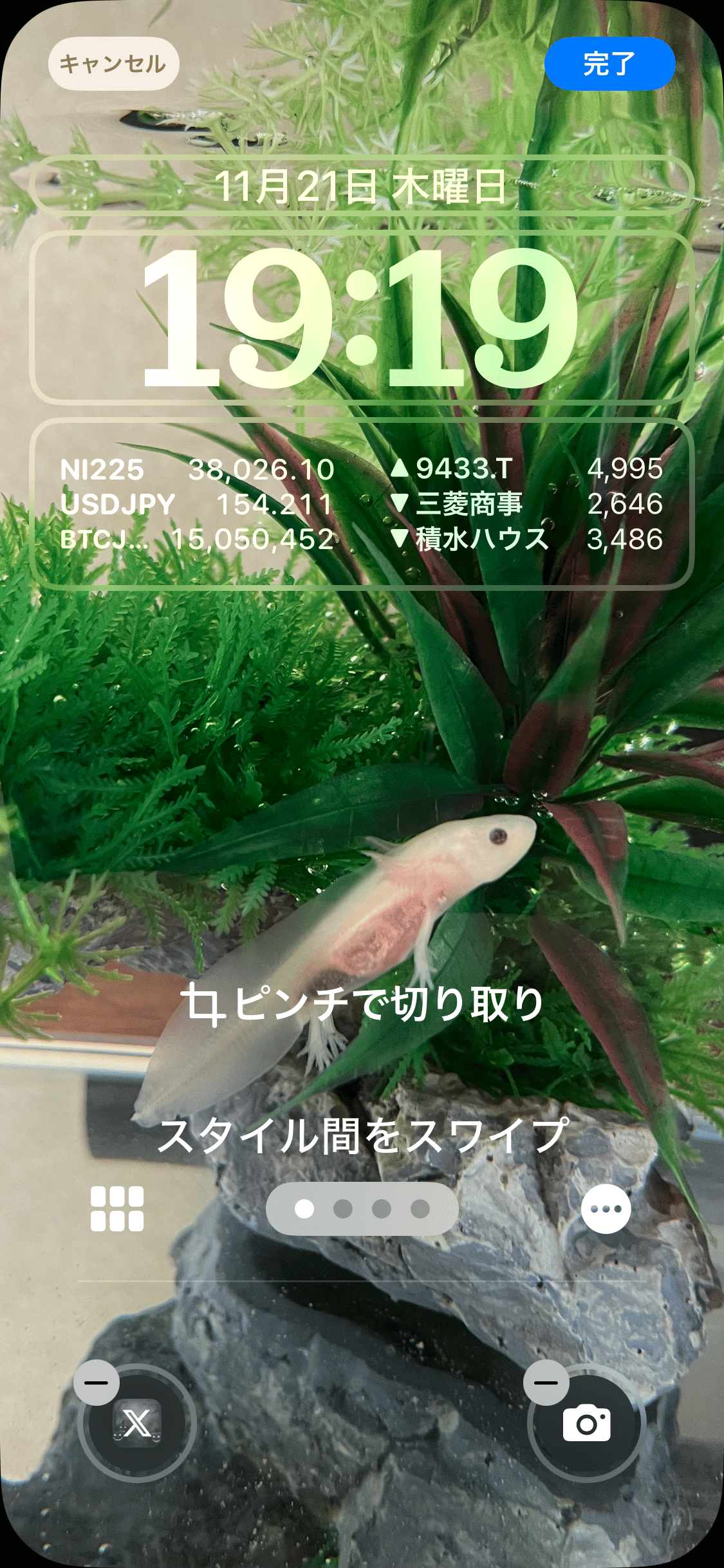Screen dimensions: 724x1568
Task: Tap the キャンセル button to discard changes
Action: 113,63
